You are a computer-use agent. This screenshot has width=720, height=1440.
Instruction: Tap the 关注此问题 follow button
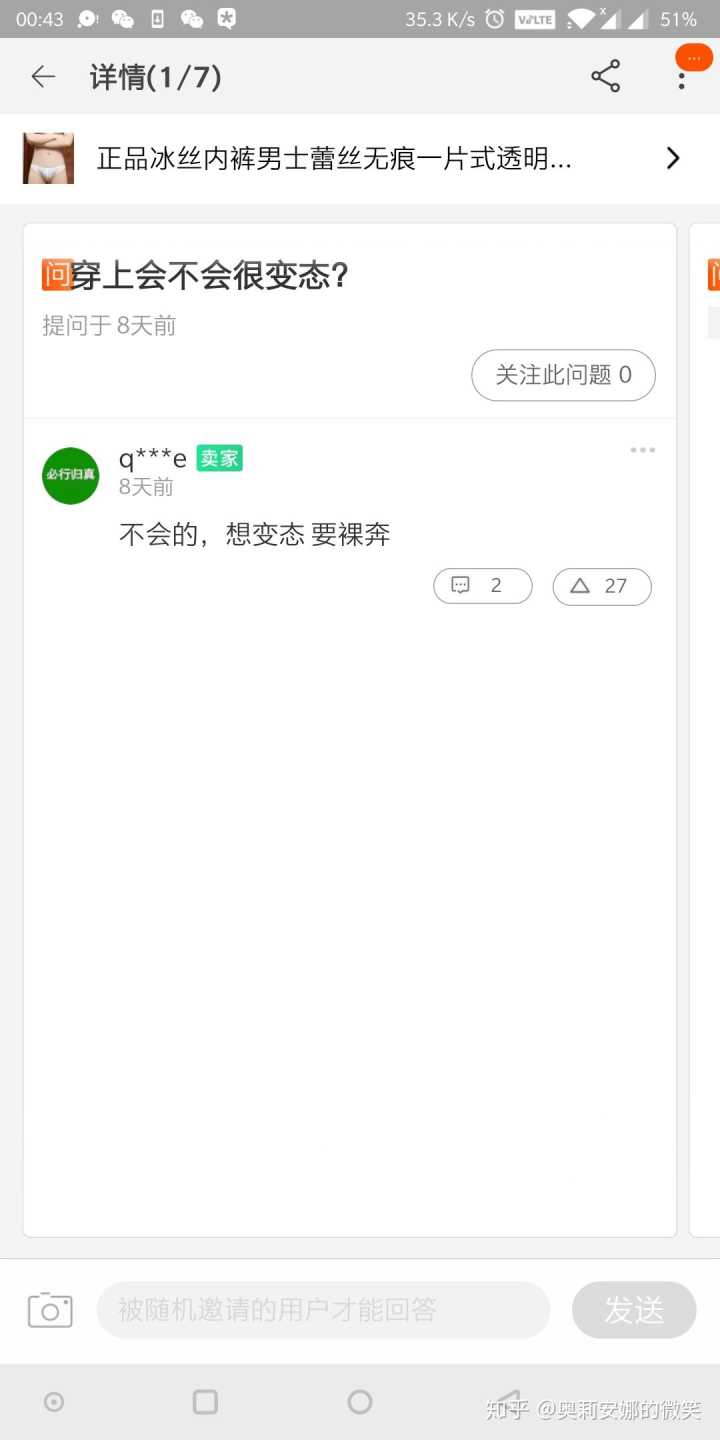point(563,375)
